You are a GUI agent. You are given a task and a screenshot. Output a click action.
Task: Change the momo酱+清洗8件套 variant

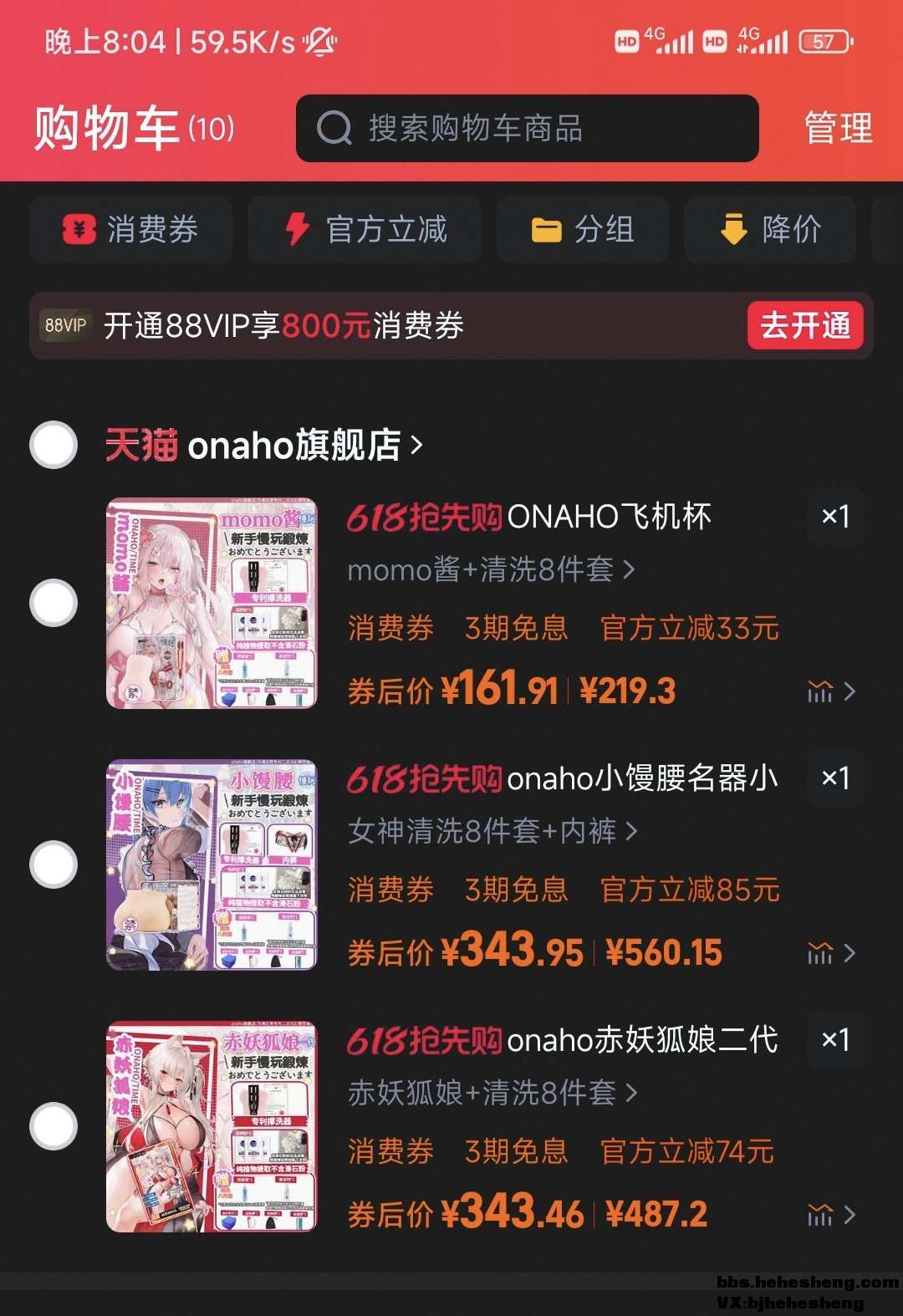click(x=491, y=570)
